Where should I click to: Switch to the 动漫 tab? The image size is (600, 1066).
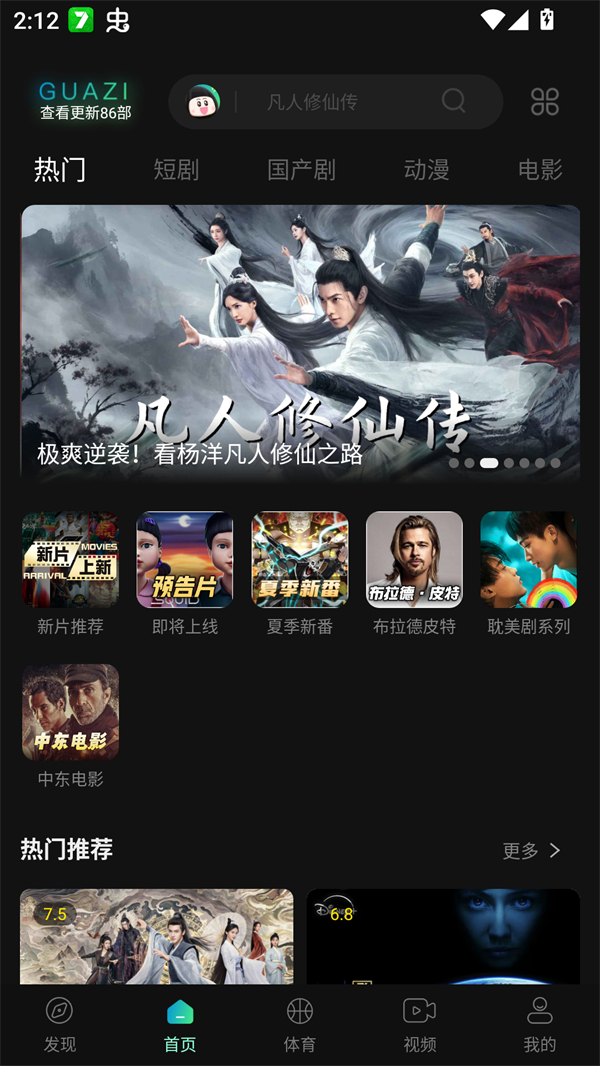(427, 169)
